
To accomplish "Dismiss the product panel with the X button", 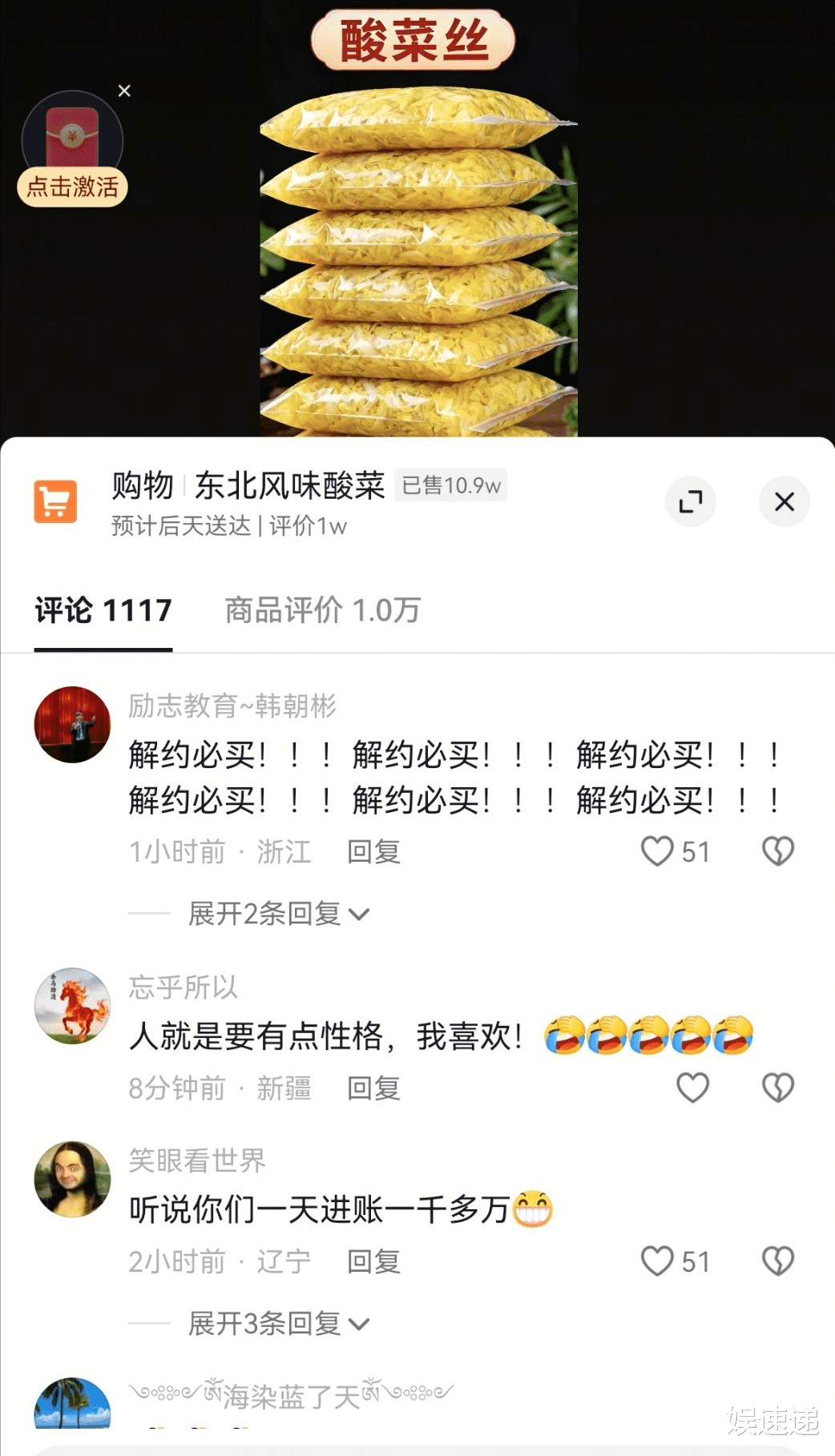I will (x=784, y=501).
